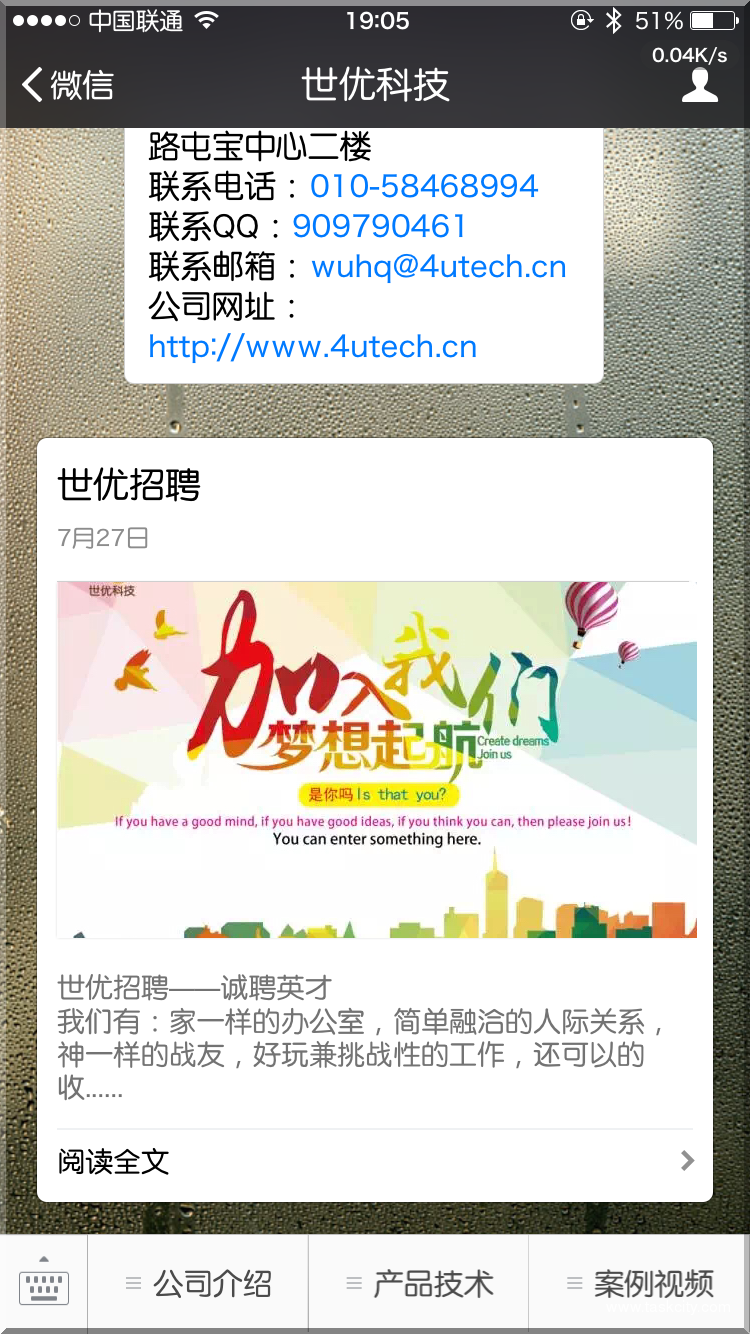
Task: Switch to keyboard input mode
Action: pos(44,1284)
